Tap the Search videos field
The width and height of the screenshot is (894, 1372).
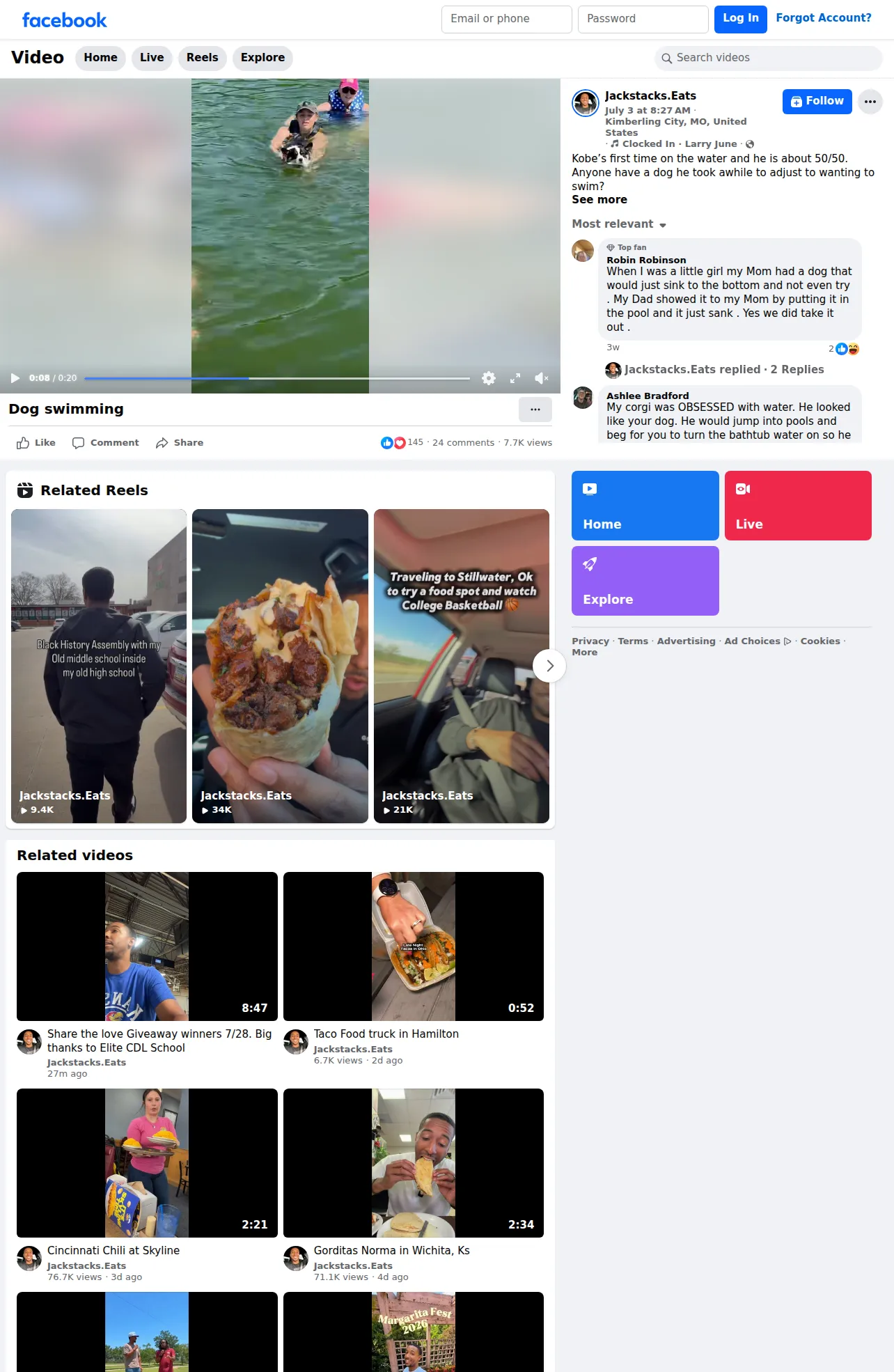point(769,58)
